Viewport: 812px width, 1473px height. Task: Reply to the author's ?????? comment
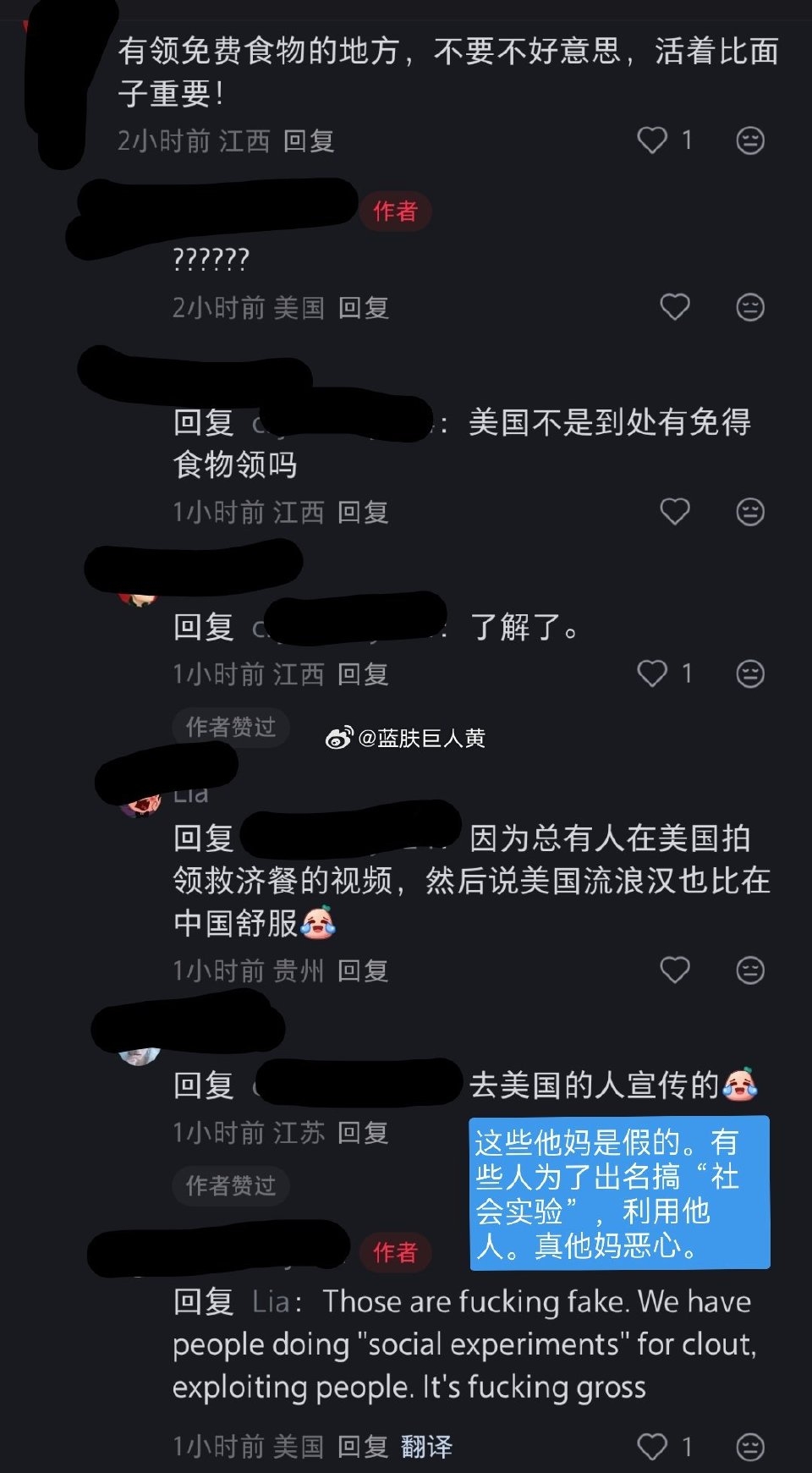click(363, 308)
